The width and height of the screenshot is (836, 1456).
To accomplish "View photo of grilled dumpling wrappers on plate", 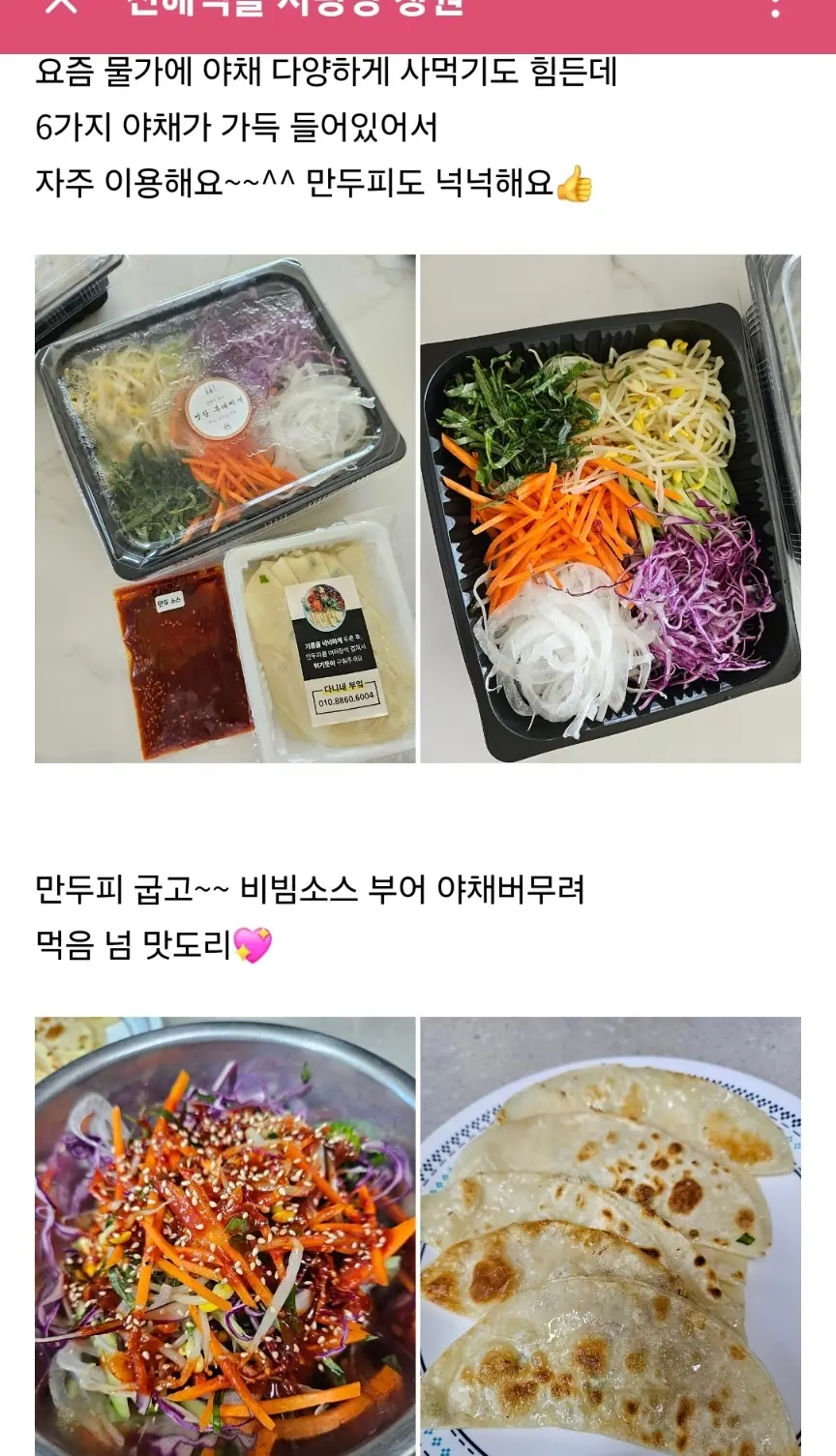I will tap(611, 1235).
